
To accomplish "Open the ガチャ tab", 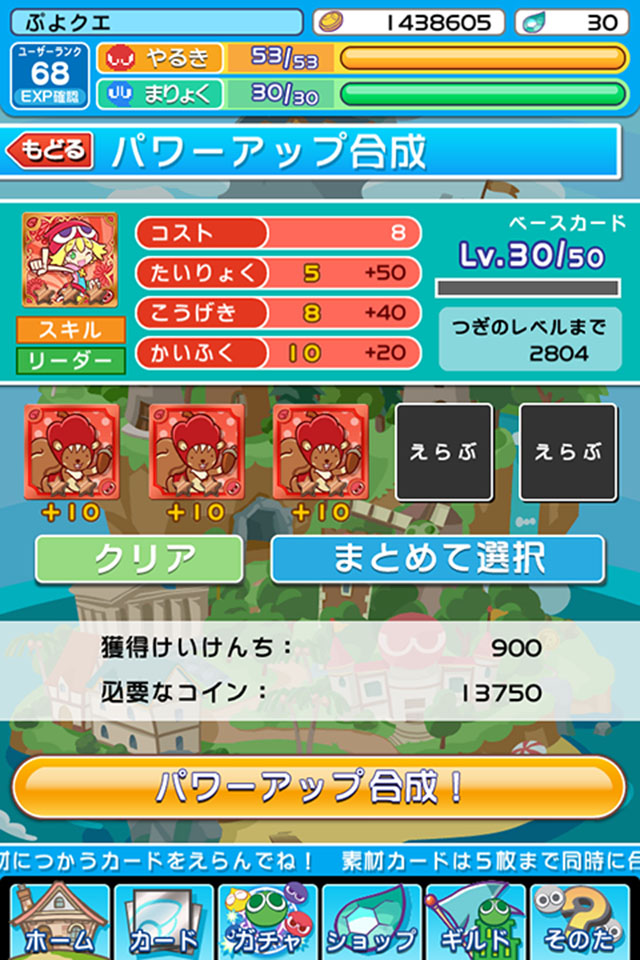I will (267, 922).
